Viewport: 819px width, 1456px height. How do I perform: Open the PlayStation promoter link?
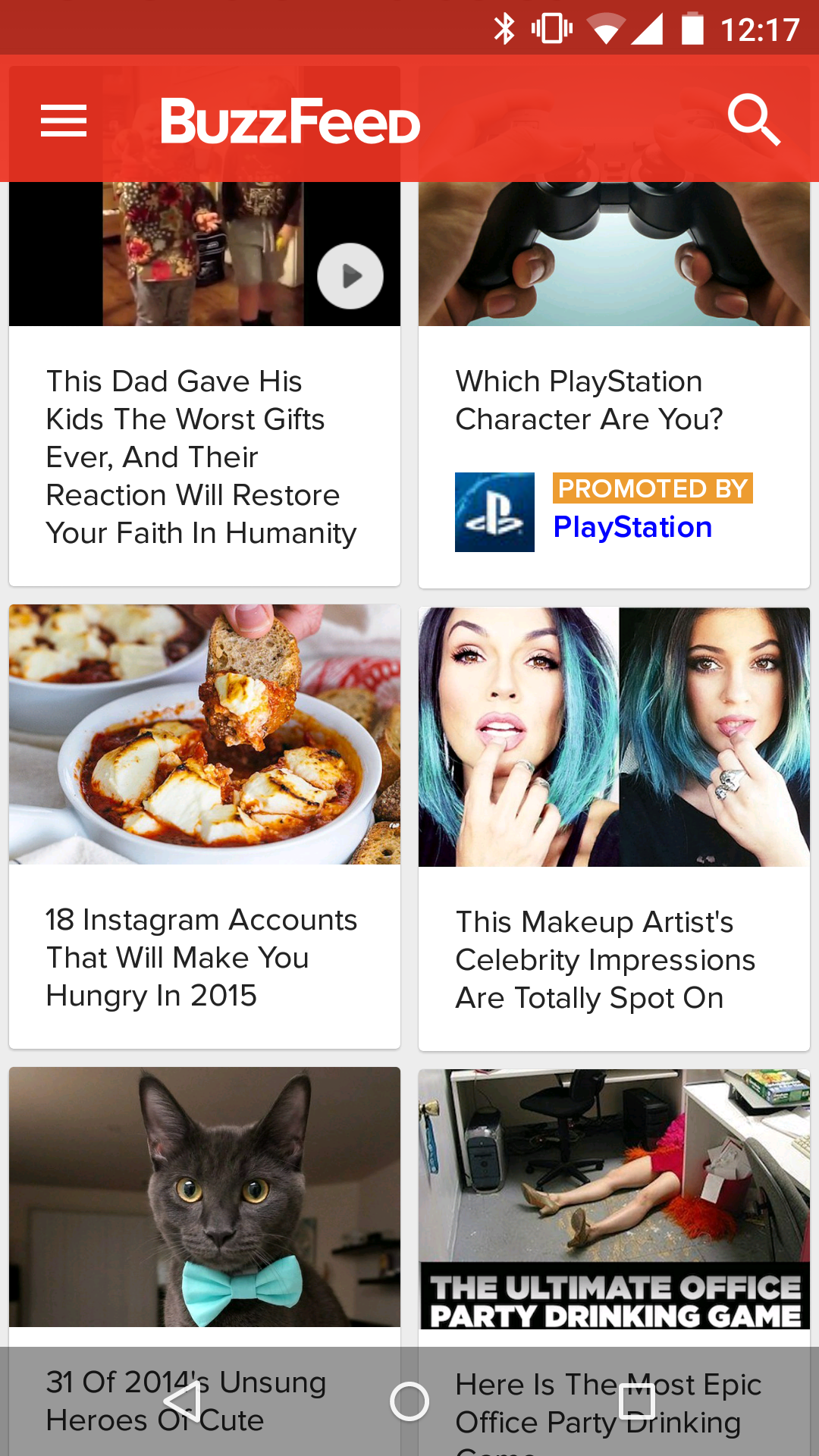(632, 527)
